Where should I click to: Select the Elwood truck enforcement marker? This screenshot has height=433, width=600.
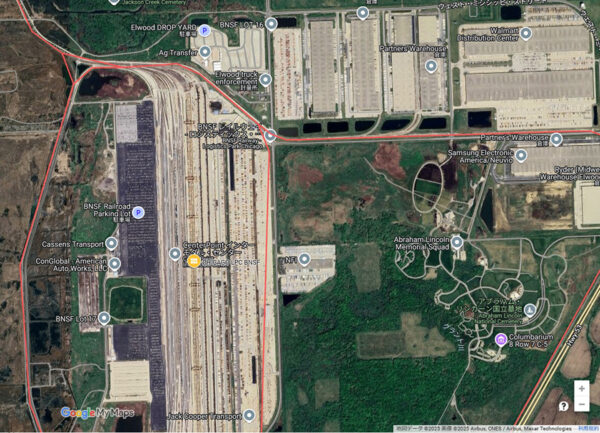point(265,80)
